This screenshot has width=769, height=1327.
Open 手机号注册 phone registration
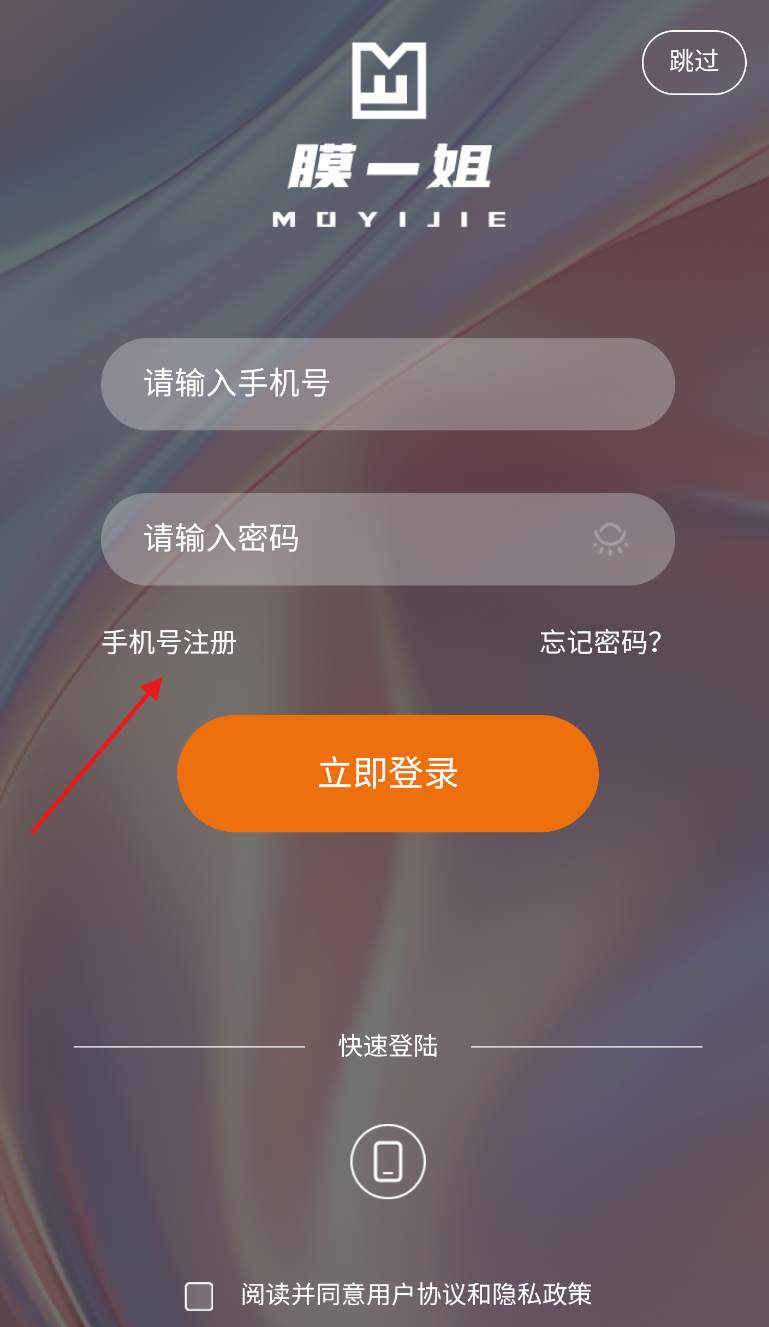[169, 642]
